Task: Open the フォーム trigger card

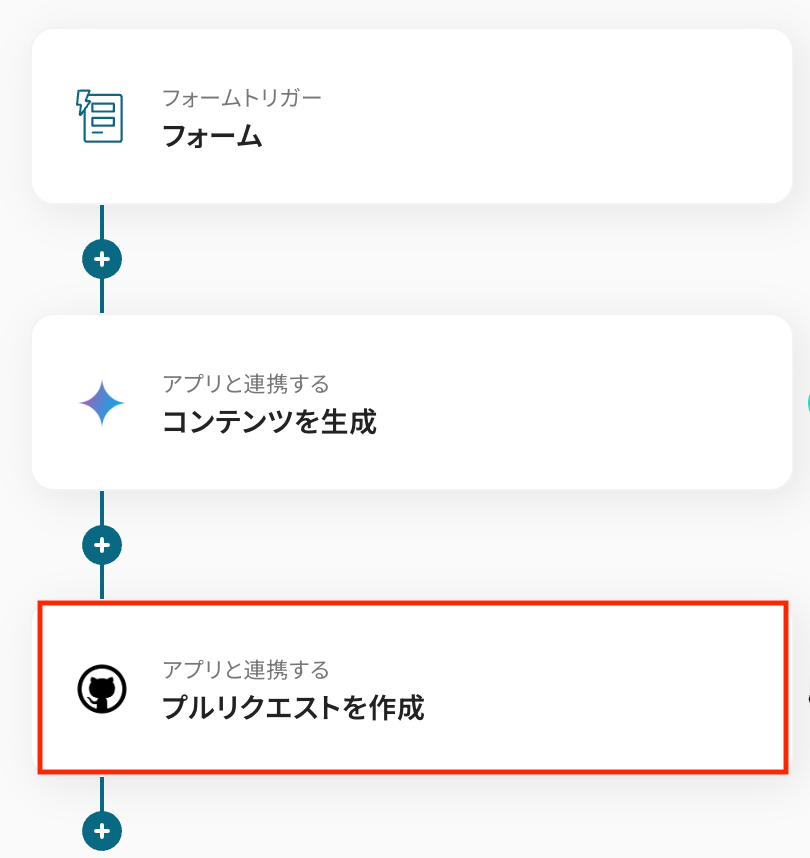Action: (411, 116)
